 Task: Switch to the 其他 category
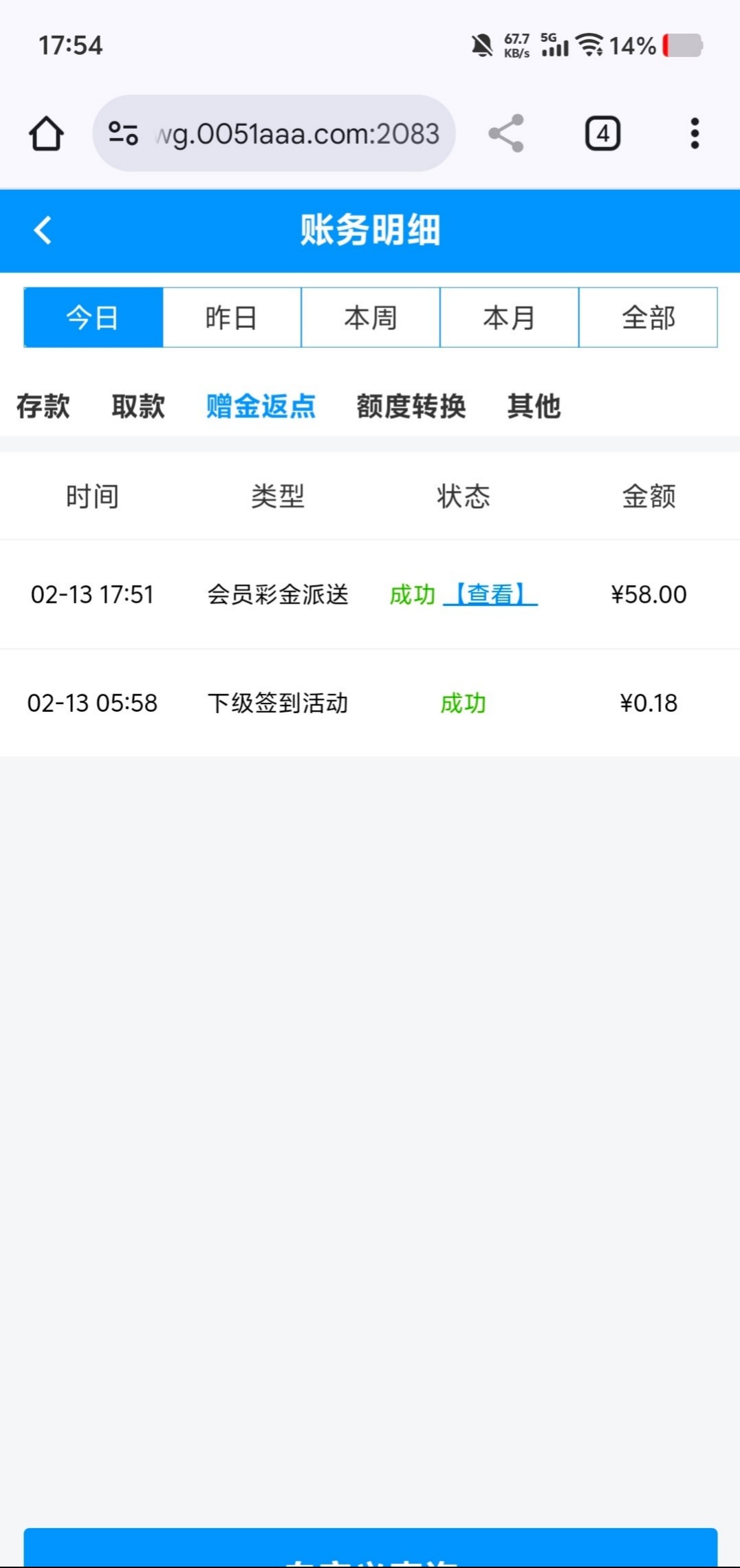[x=534, y=406]
